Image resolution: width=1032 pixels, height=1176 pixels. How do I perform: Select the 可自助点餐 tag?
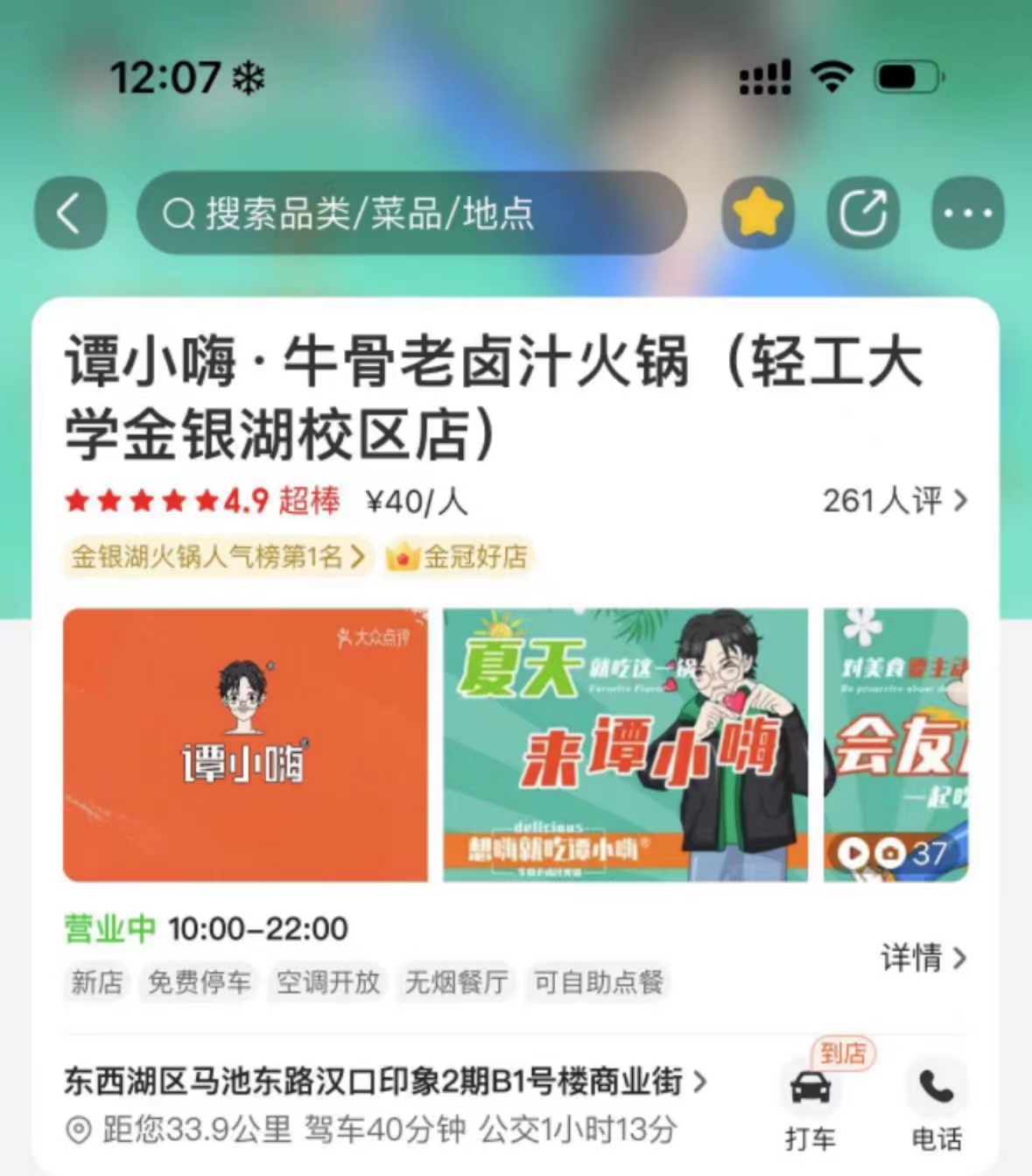(x=599, y=982)
